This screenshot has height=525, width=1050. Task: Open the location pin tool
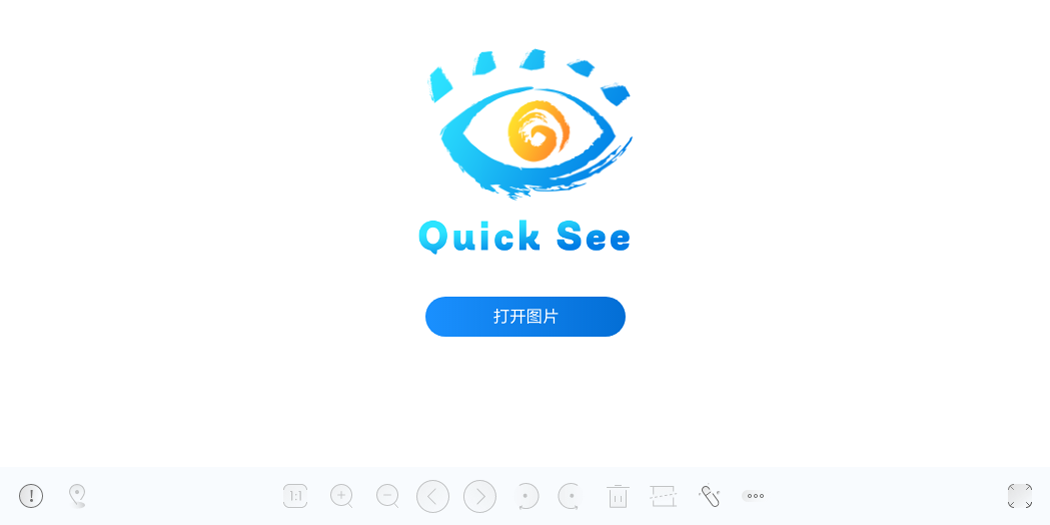click(x=77, y=496)
